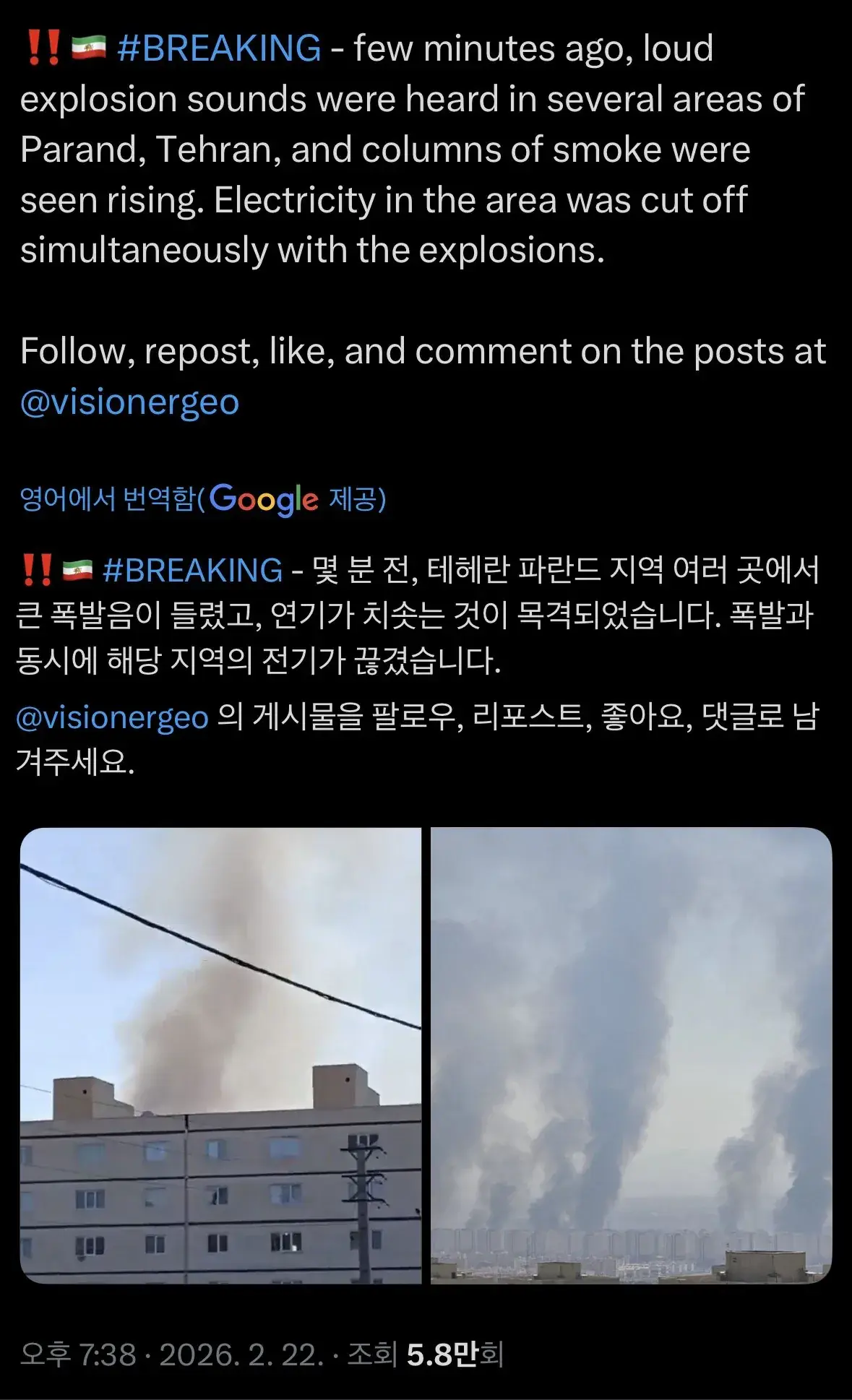Open @visionergeo mention in the English text
The image size is (852, 1400).
[x=129, y=402]
